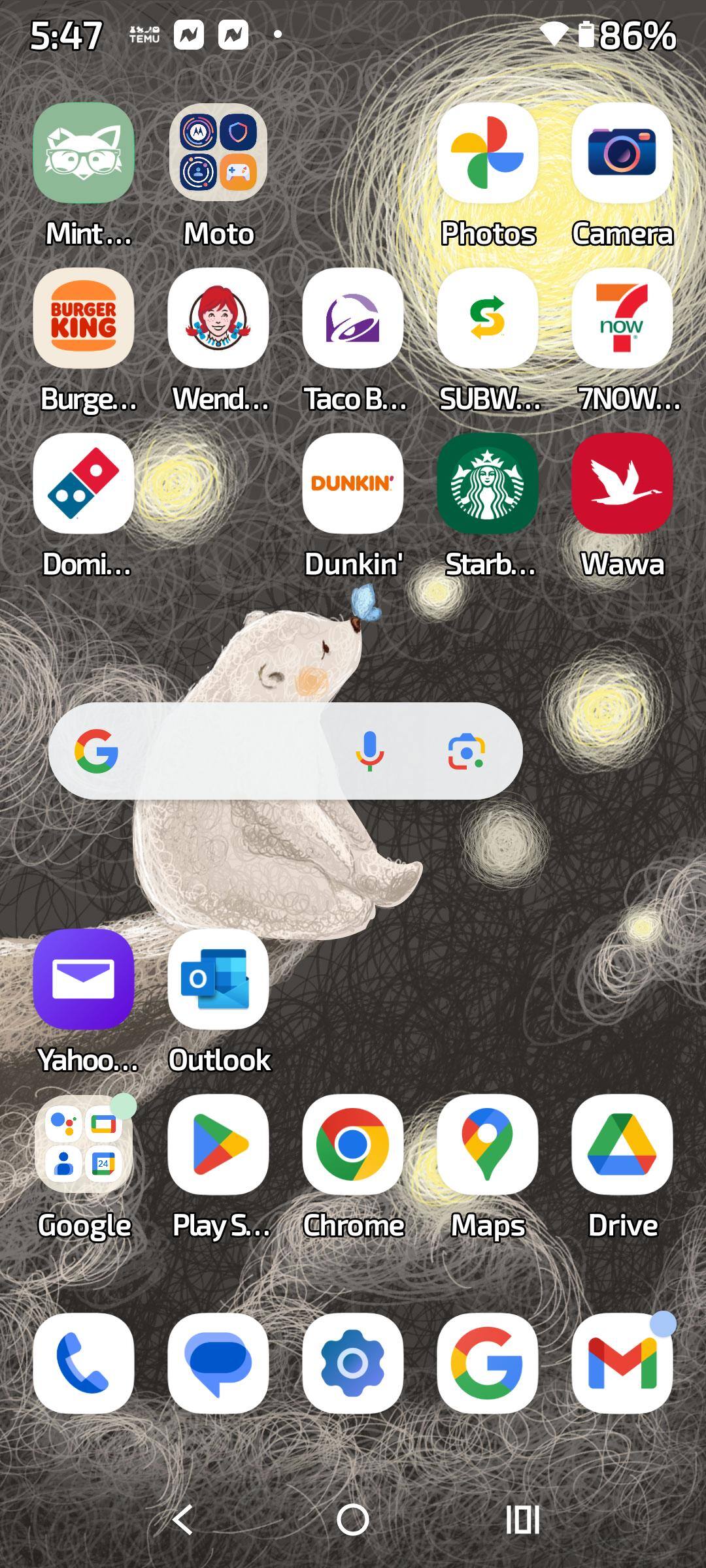This screenshot has width=706, height=1568.
Task: Start voice search with the microphone
Action: [x=370, y=751]
